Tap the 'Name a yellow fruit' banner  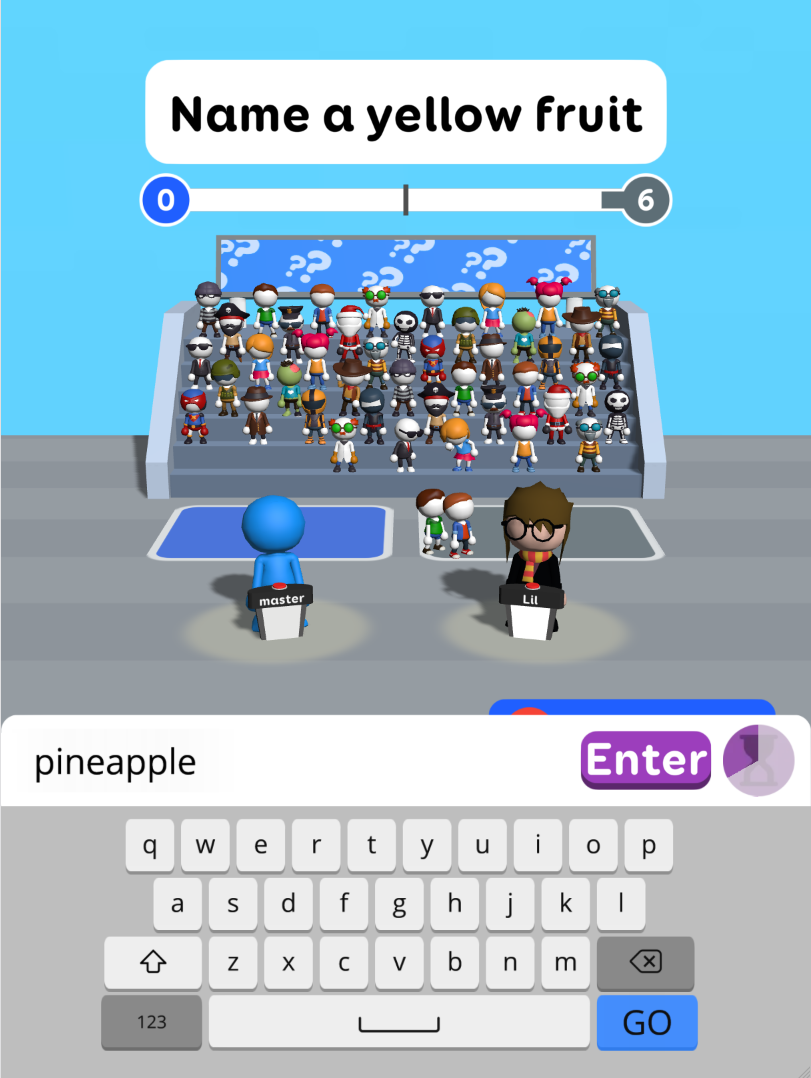point(405,113)
